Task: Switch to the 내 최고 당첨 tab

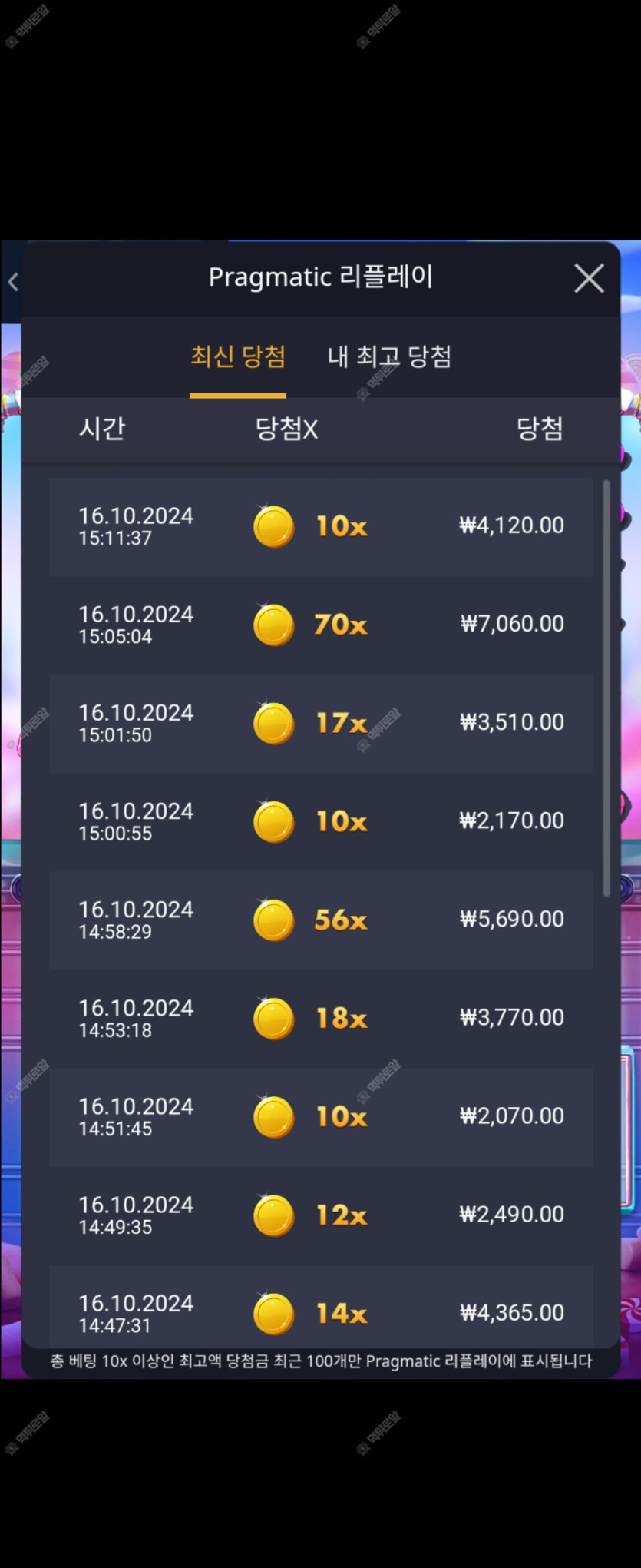Action: [389, 357]
